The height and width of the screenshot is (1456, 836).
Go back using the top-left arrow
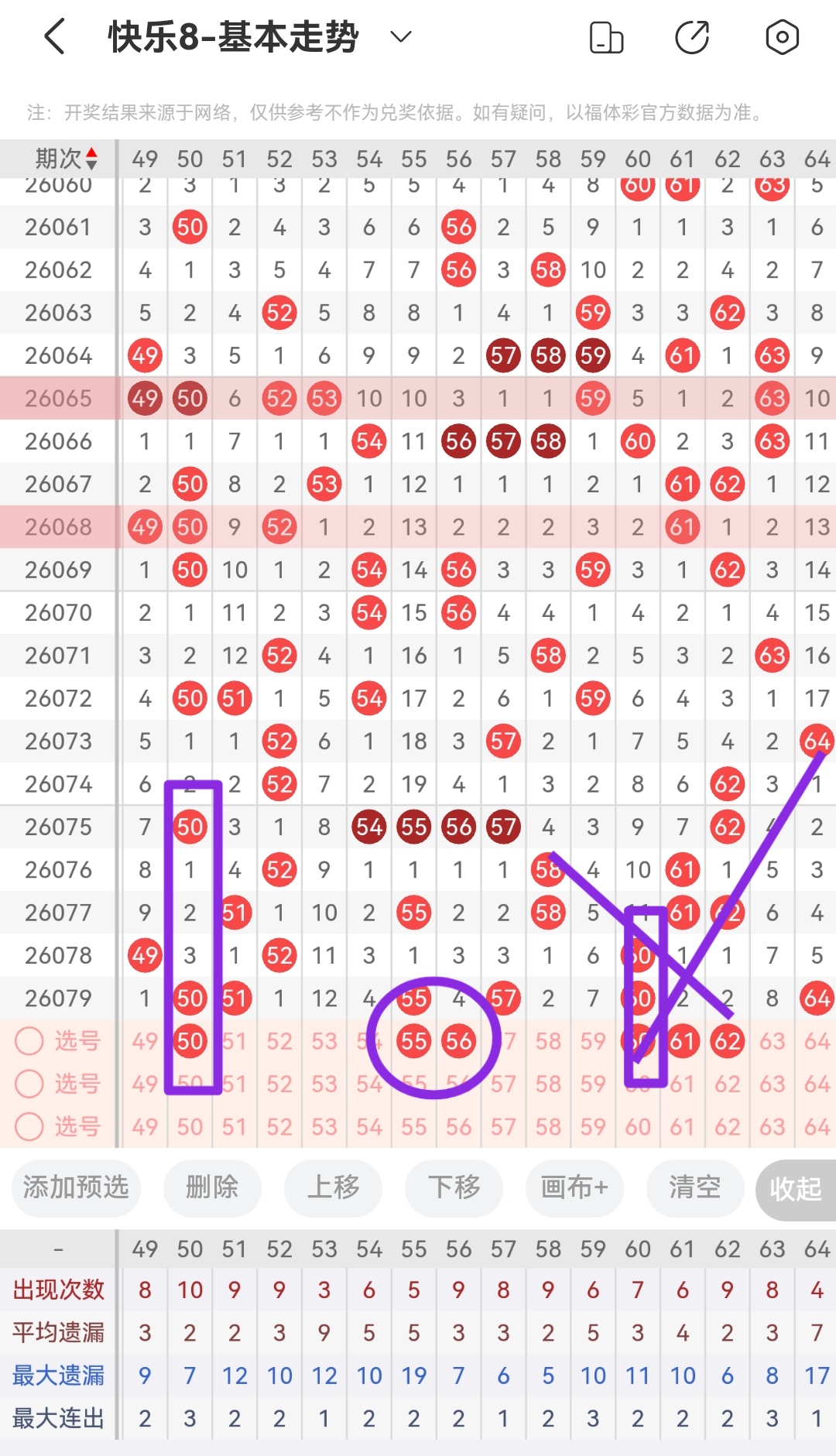54,37
